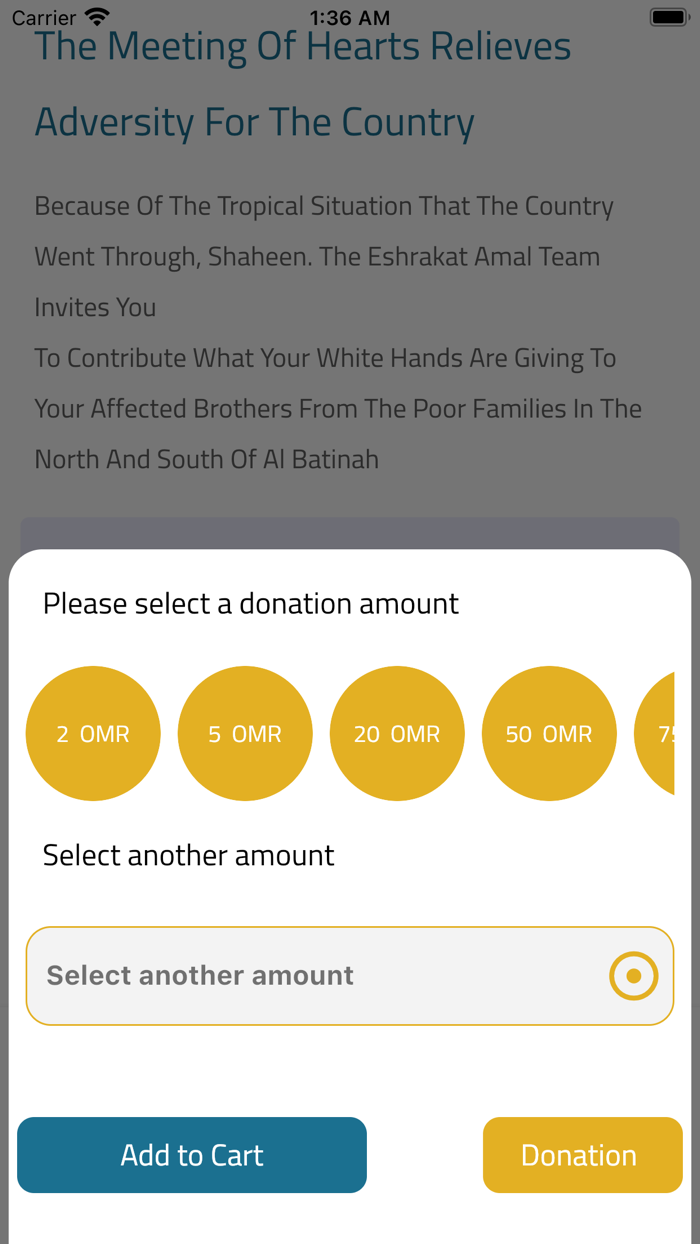Select 50 OMR as donation
Screen dimensions: 700x1244
coord(549,734)
